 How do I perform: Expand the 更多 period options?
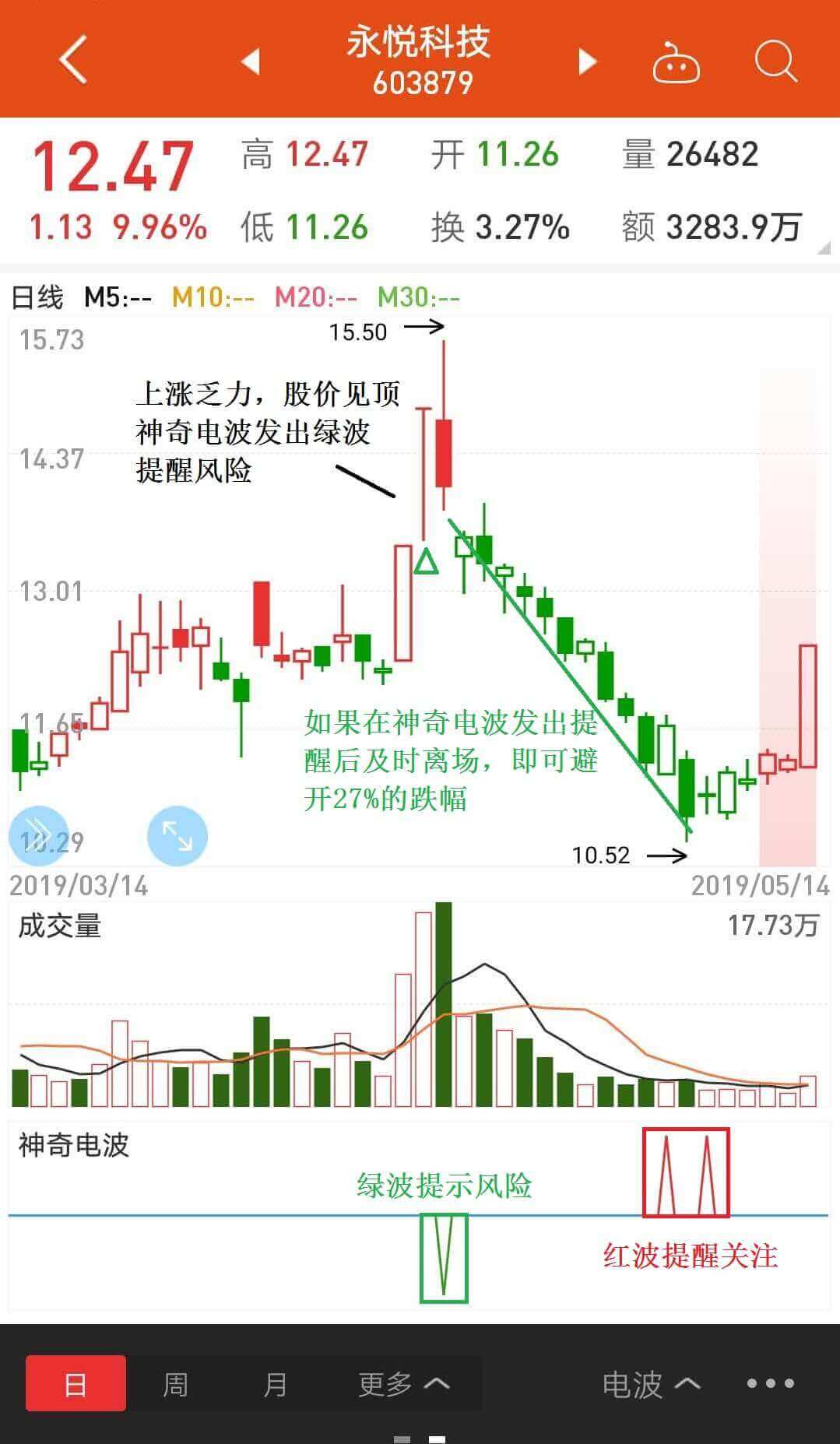click(x=404, y=1383)
